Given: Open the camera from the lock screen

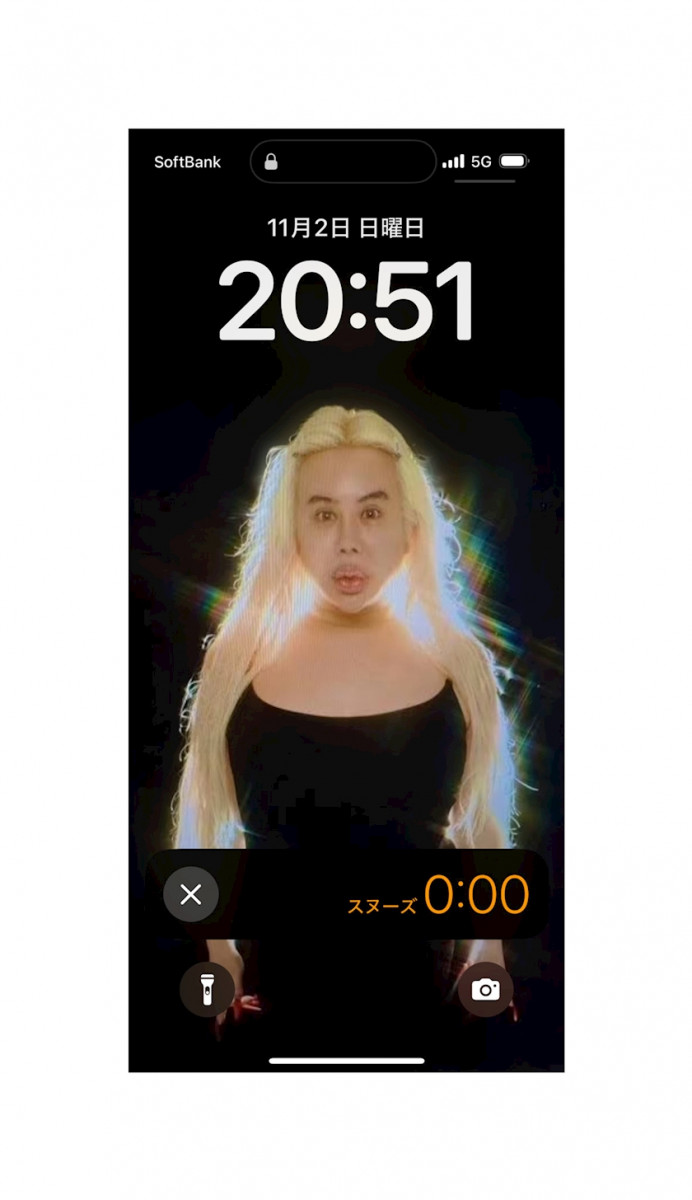Looking at the screenshot, I should [486, 990].
